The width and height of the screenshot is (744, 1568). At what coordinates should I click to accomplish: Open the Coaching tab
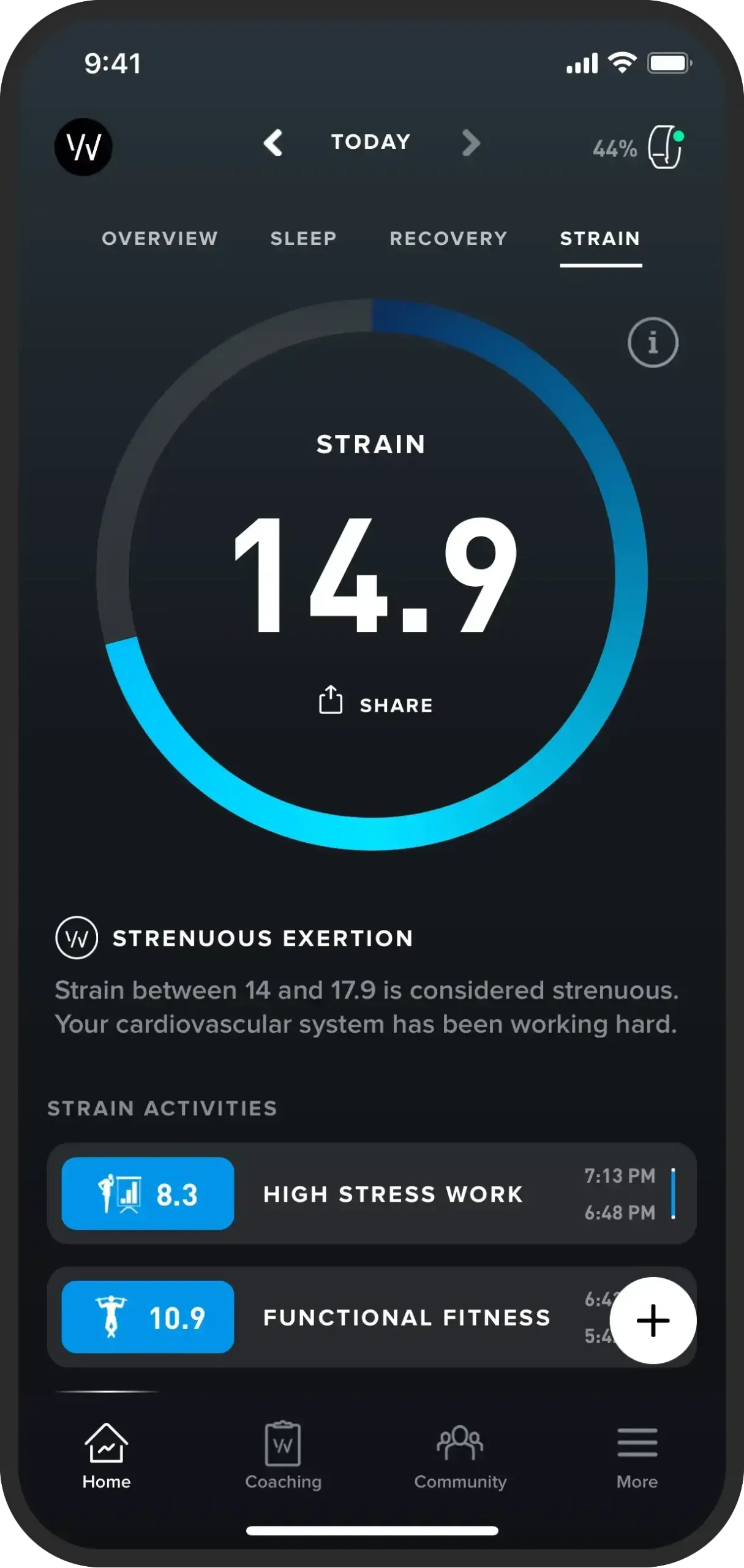click(283, 1457)
